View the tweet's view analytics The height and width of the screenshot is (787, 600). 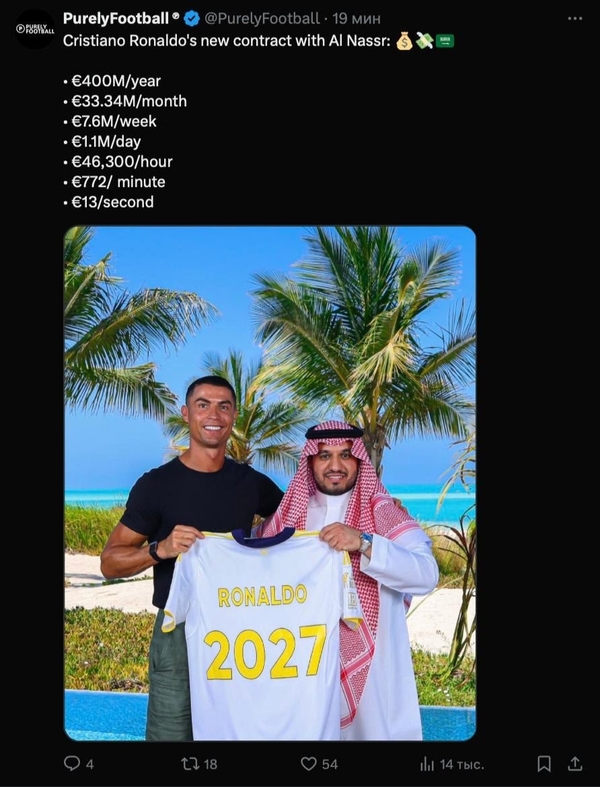[428, 763]
